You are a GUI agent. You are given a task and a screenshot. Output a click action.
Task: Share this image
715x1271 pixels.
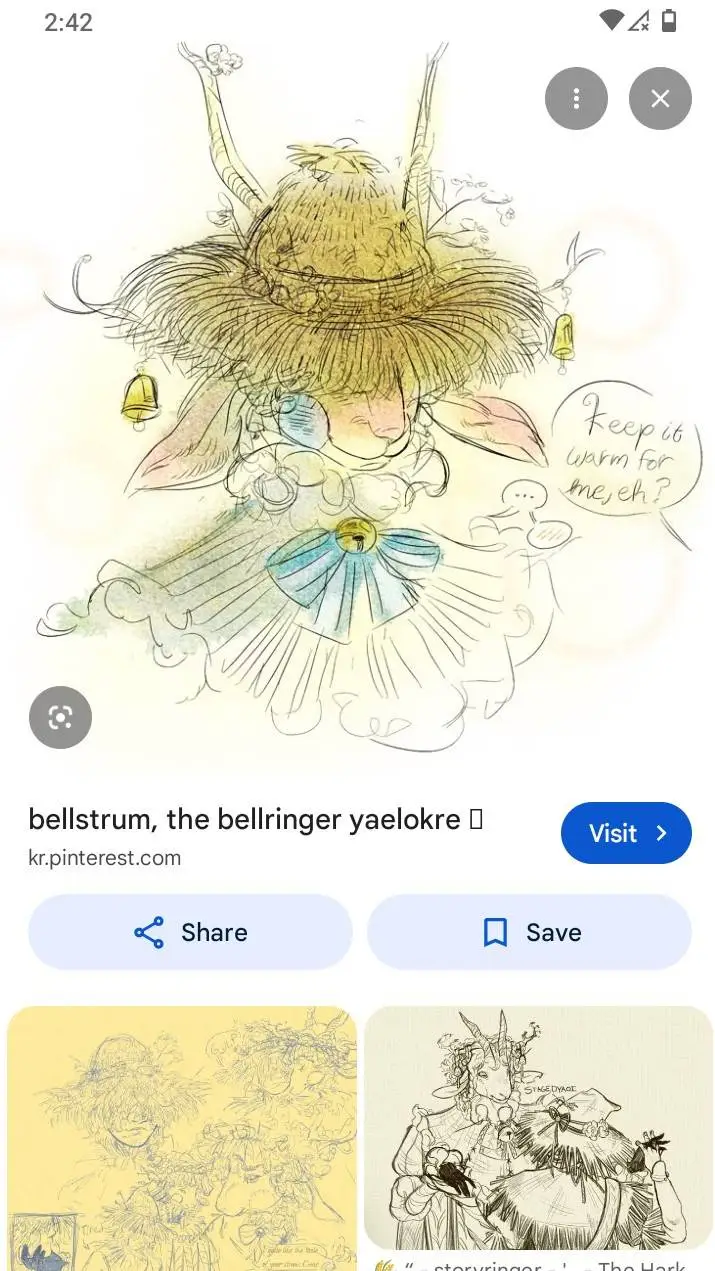click(190, 932)
